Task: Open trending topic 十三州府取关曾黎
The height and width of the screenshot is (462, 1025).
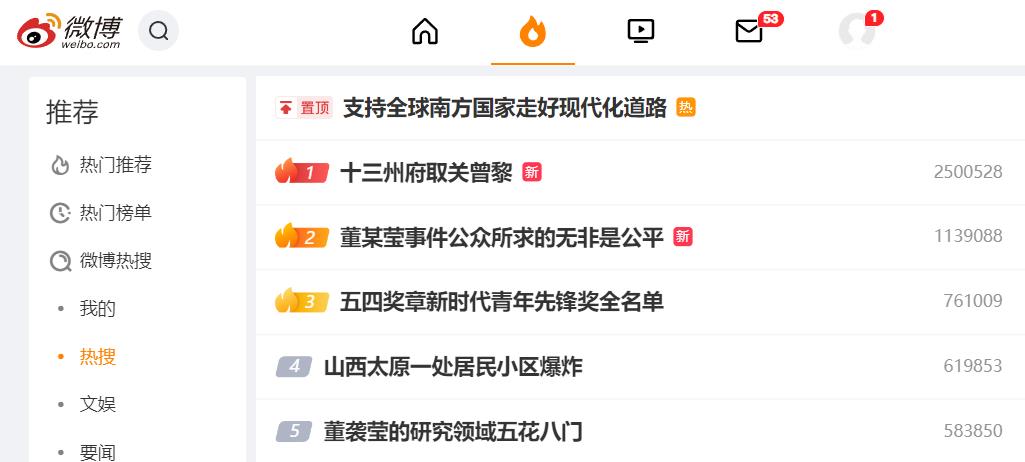Action: click(x=426, y=173)
